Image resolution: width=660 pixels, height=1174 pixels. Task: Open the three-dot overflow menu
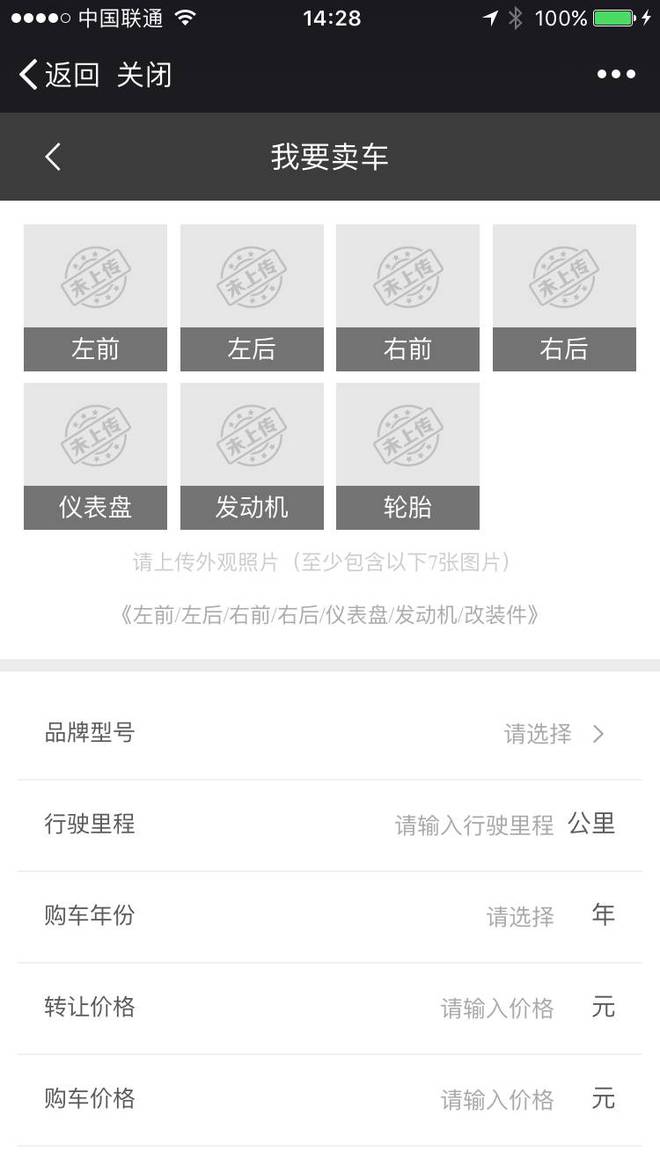coord(615,74)
